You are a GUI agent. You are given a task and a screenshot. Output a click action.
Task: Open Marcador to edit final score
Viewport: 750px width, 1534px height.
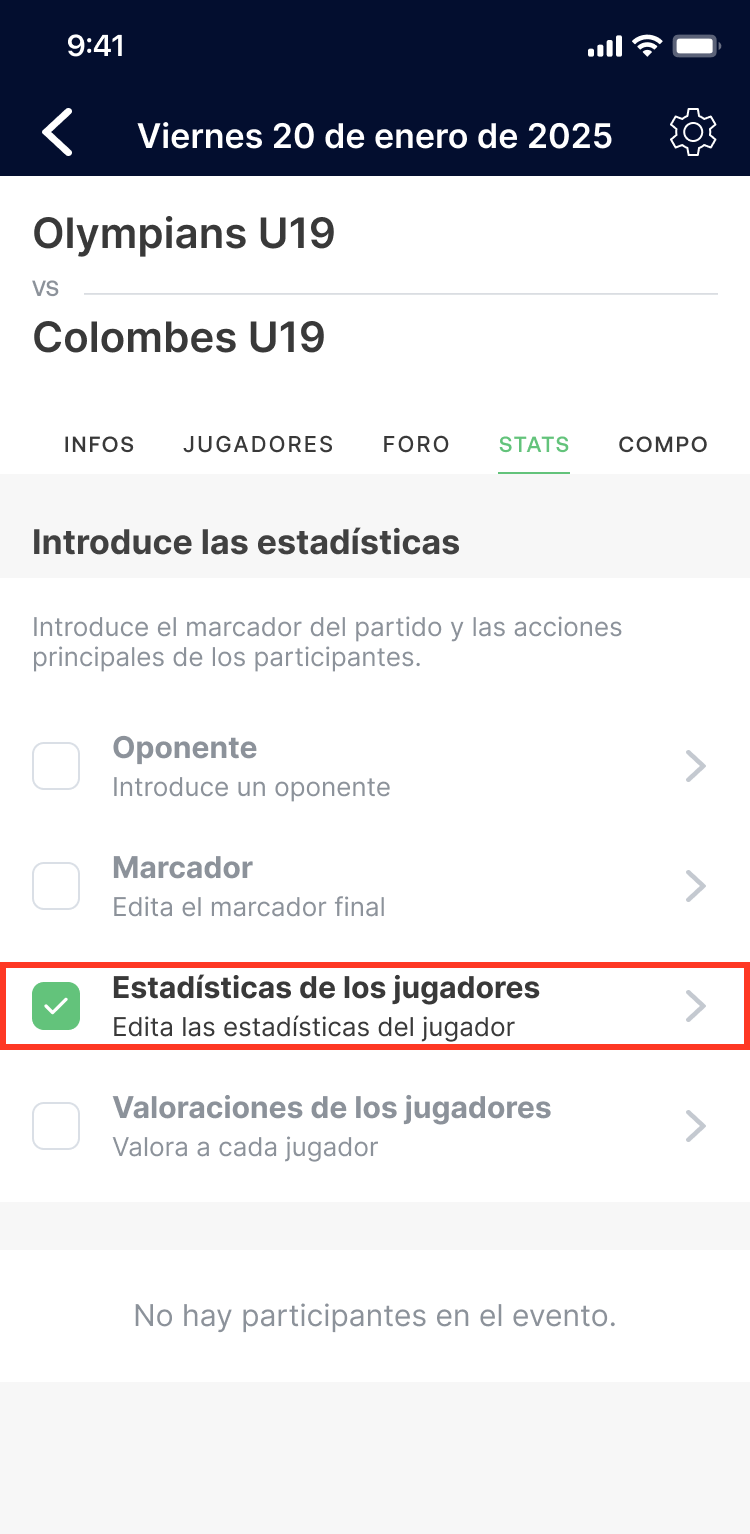click(x=375, y=887)
